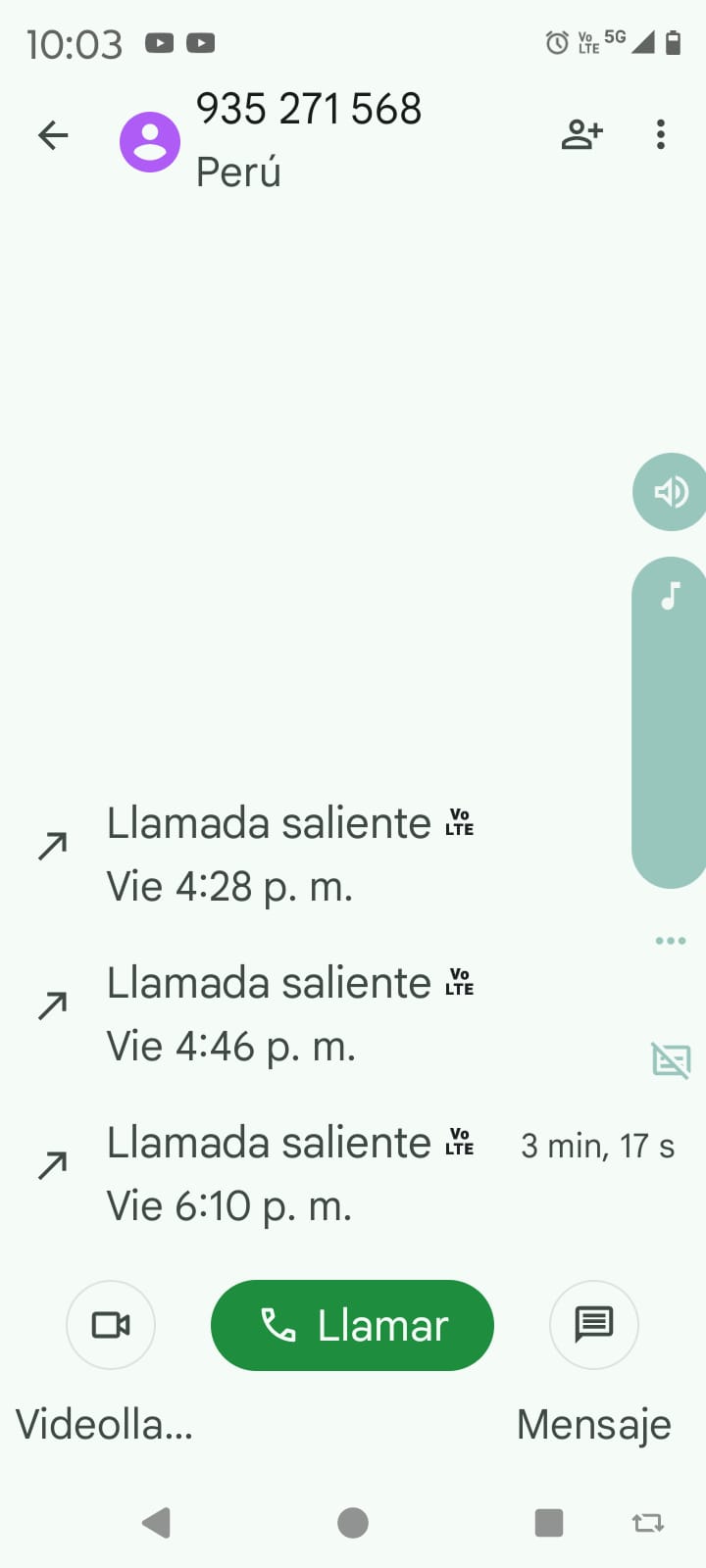
Task: Open more volume settings dots
Action: [671, 941]
